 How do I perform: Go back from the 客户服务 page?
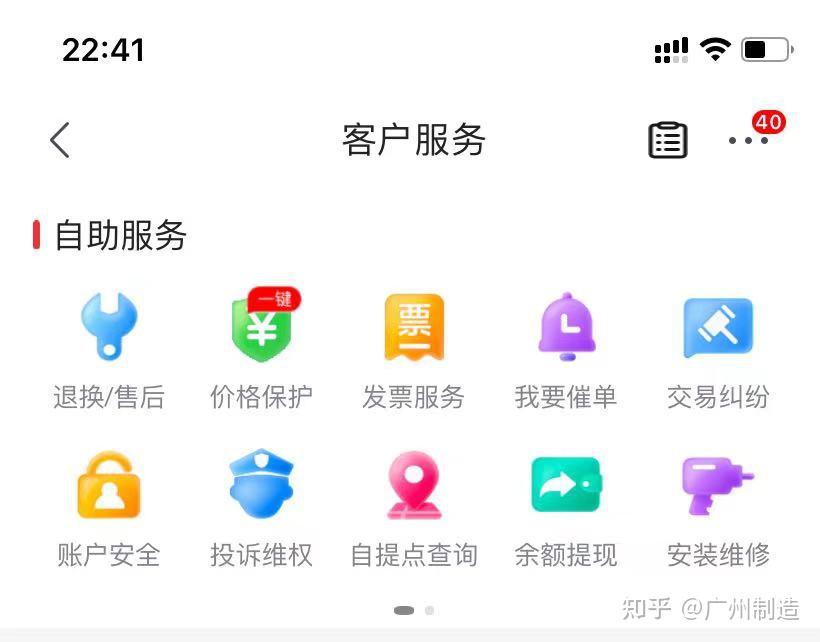60,140
